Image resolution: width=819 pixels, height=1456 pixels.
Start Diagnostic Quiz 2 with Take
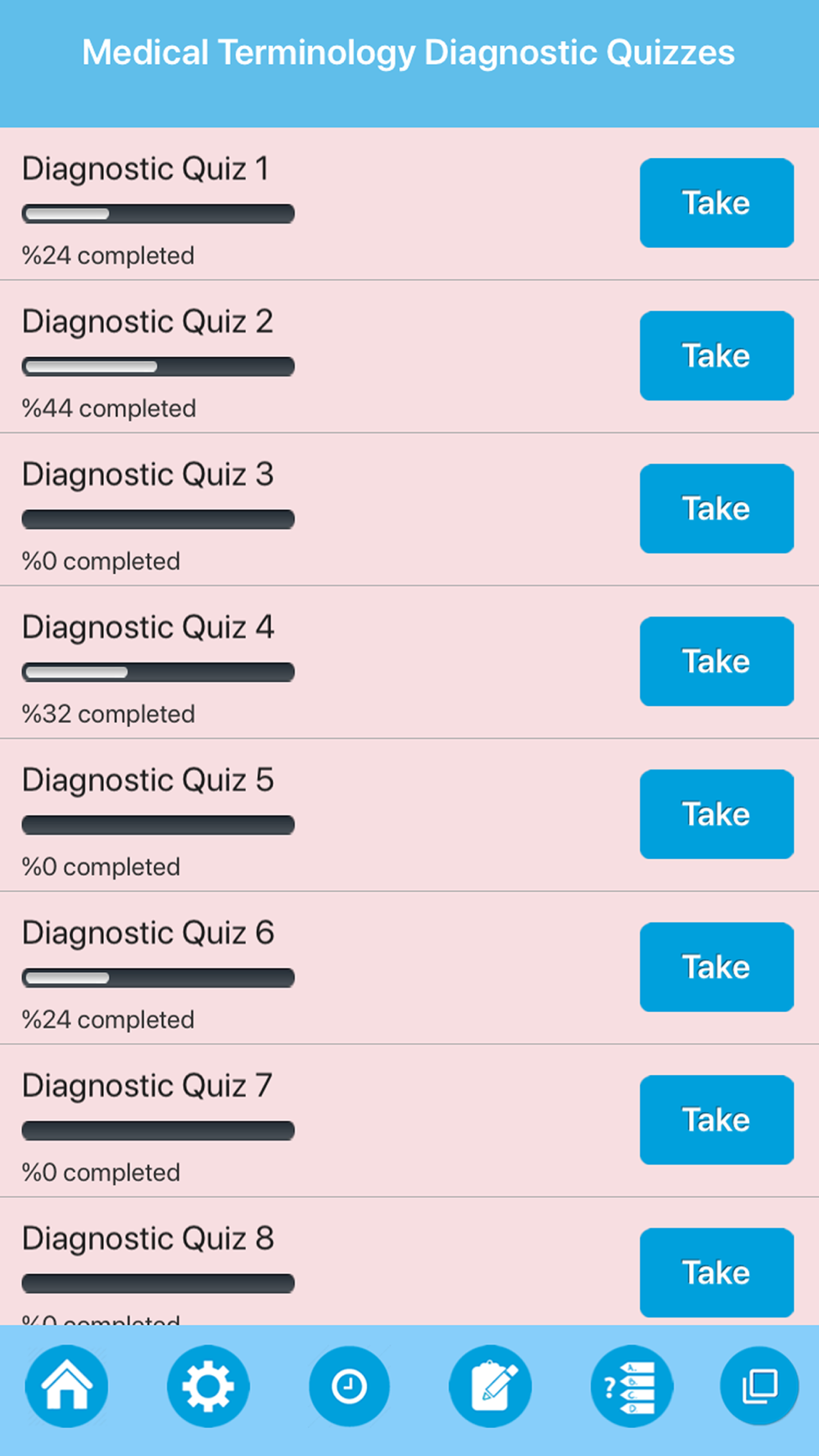tap(717, 356)
